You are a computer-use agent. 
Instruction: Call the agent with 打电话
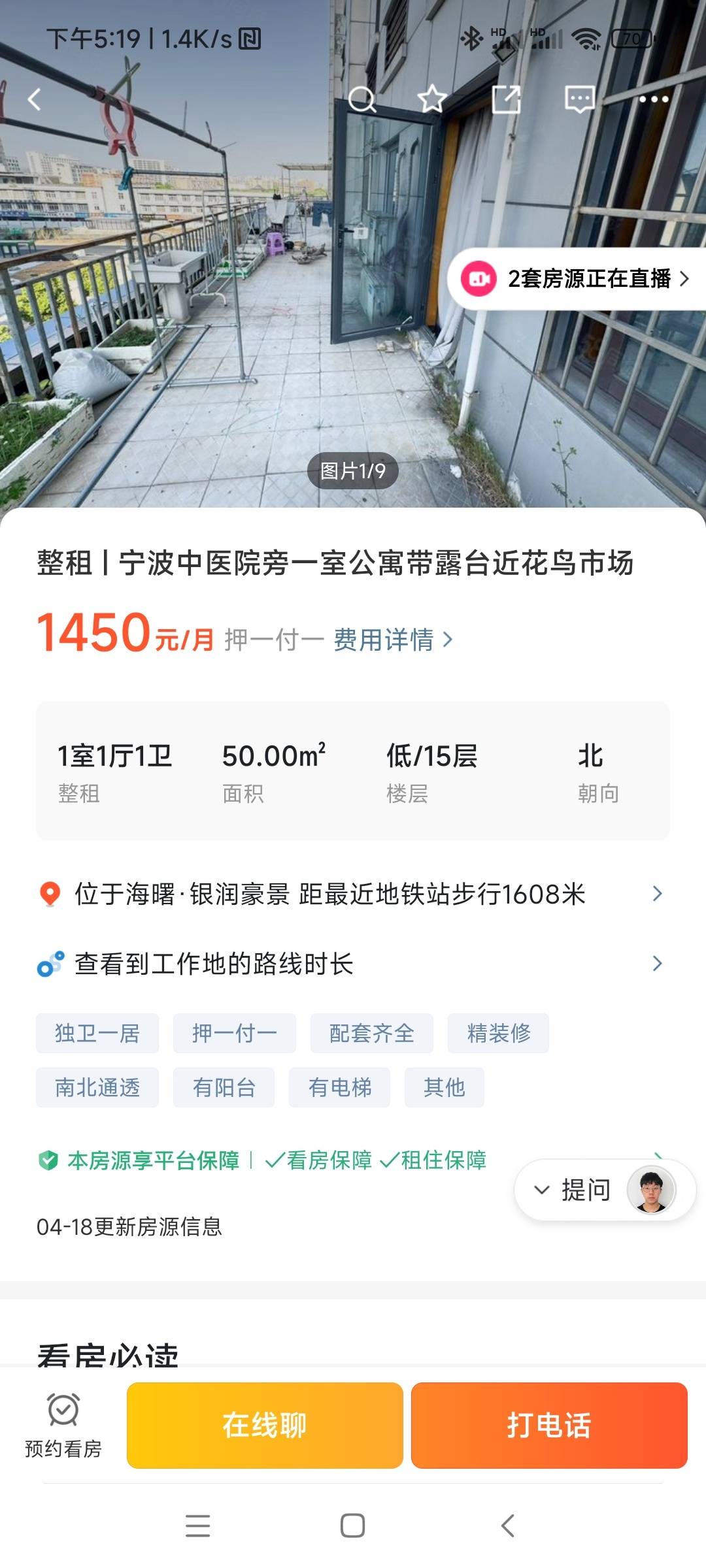(x=549, y=1425)
